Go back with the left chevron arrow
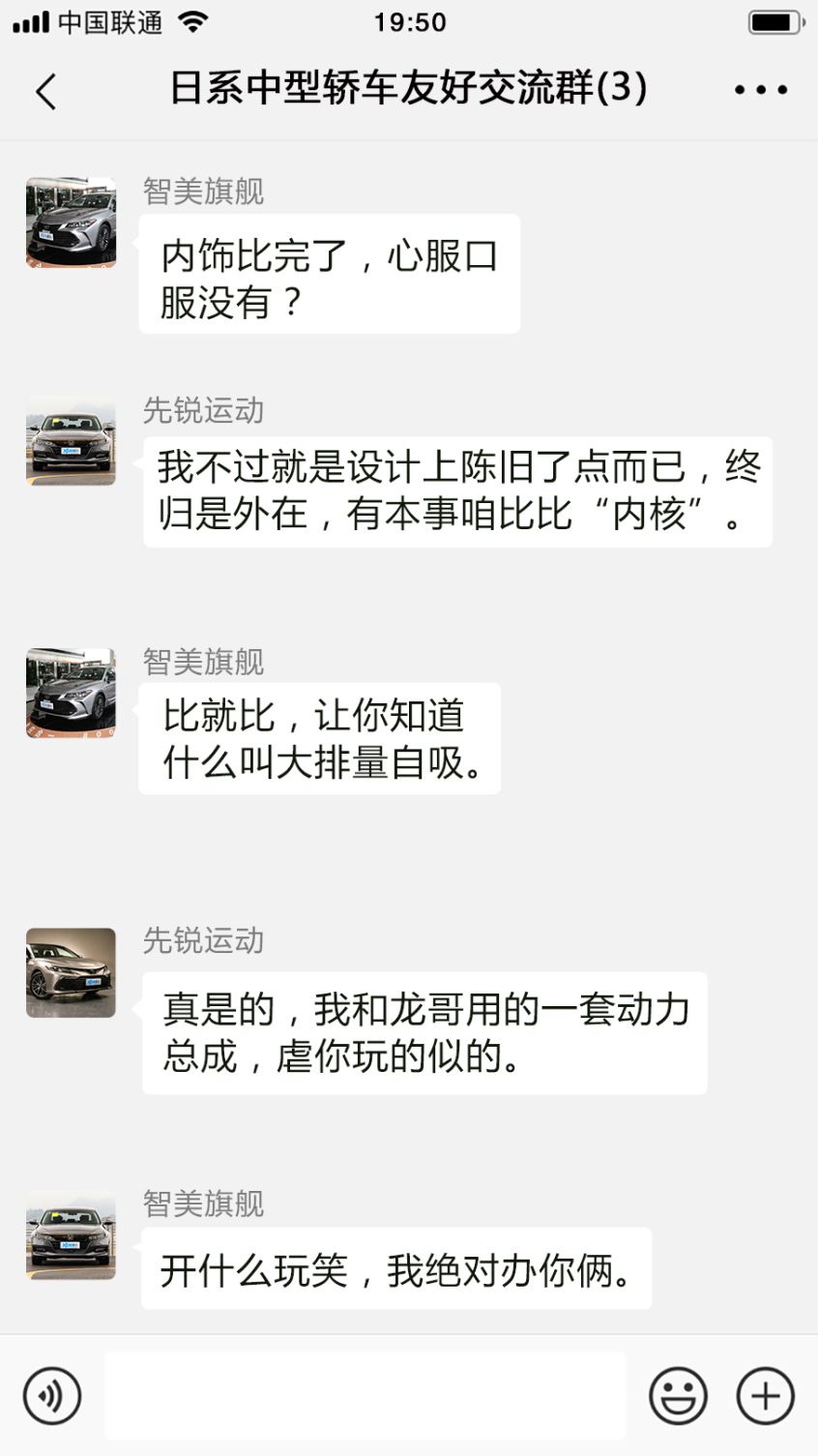 tap(44, 89)
